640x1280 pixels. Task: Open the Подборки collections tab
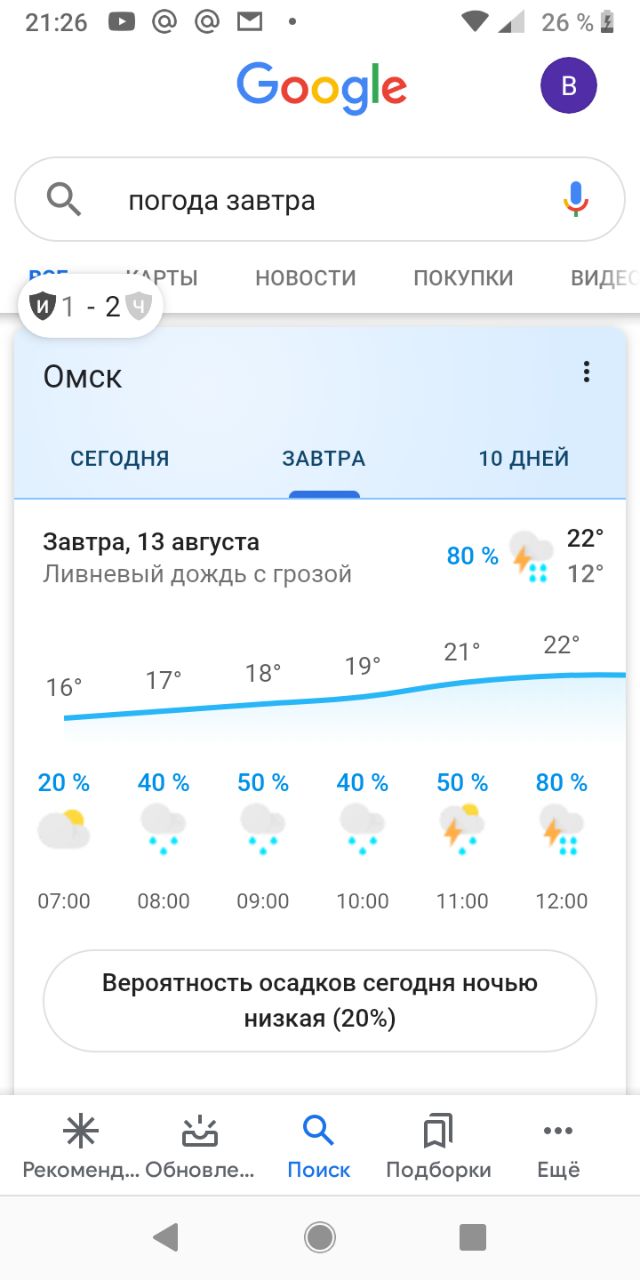click(438, 1146)
